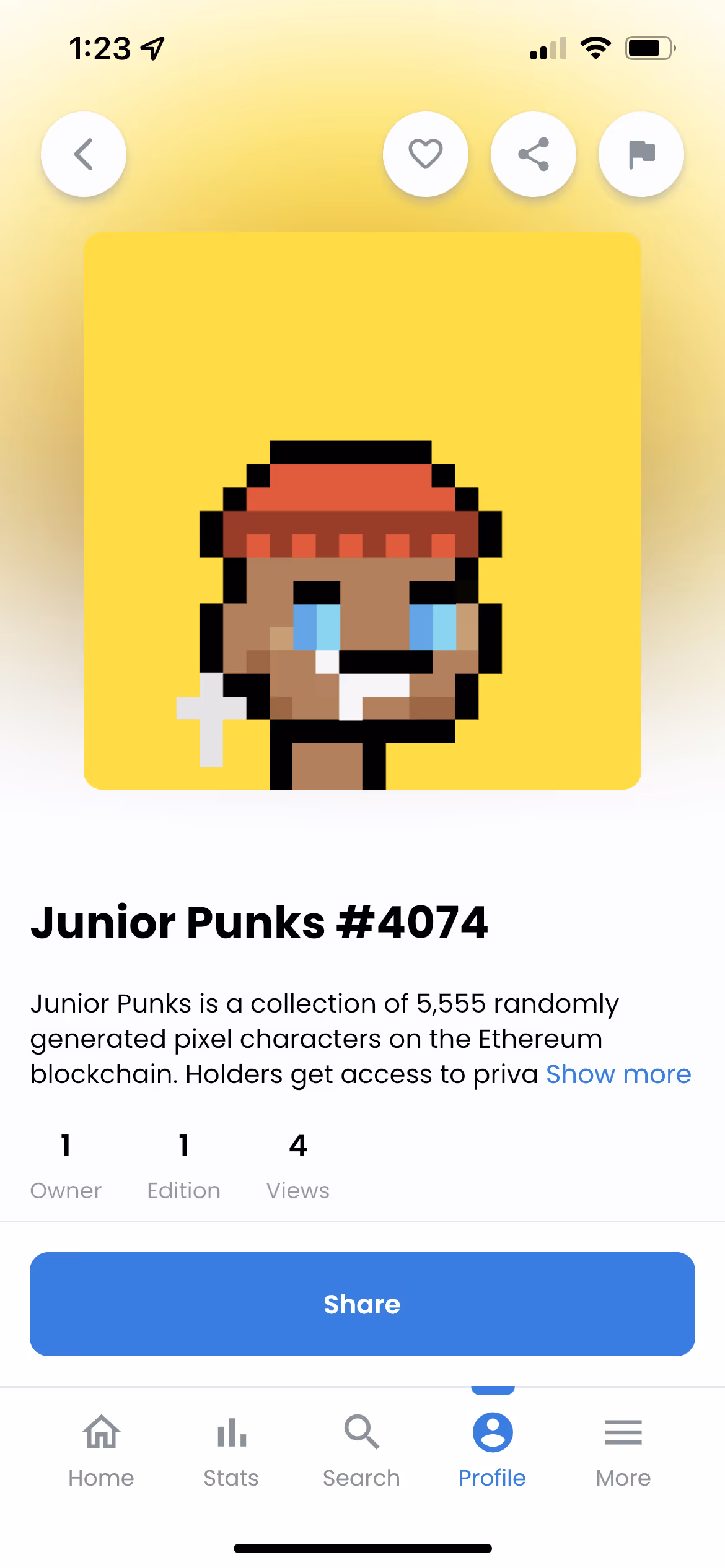Report this NFT with the flag icon

tap(641, 154)
